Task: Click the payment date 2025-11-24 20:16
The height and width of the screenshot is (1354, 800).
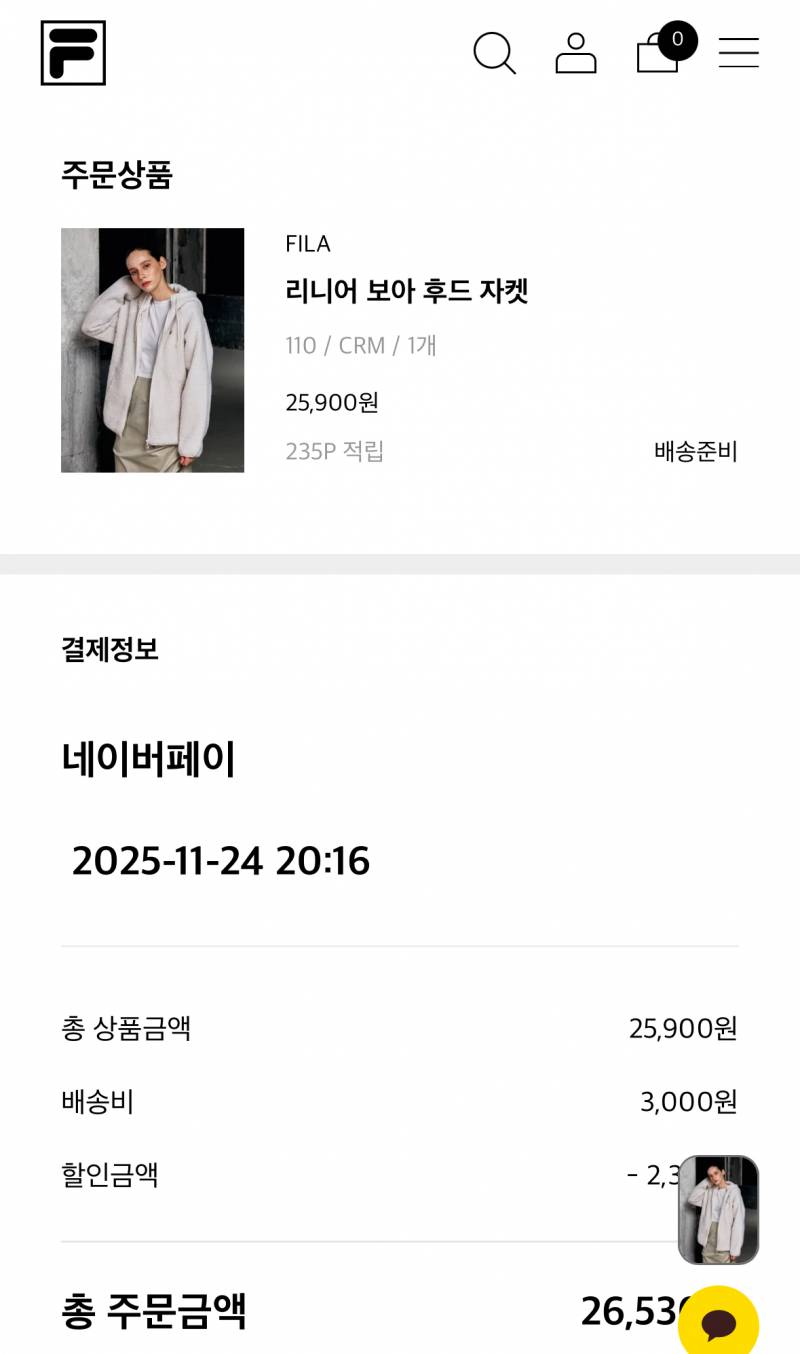Action: coord(222,861)
